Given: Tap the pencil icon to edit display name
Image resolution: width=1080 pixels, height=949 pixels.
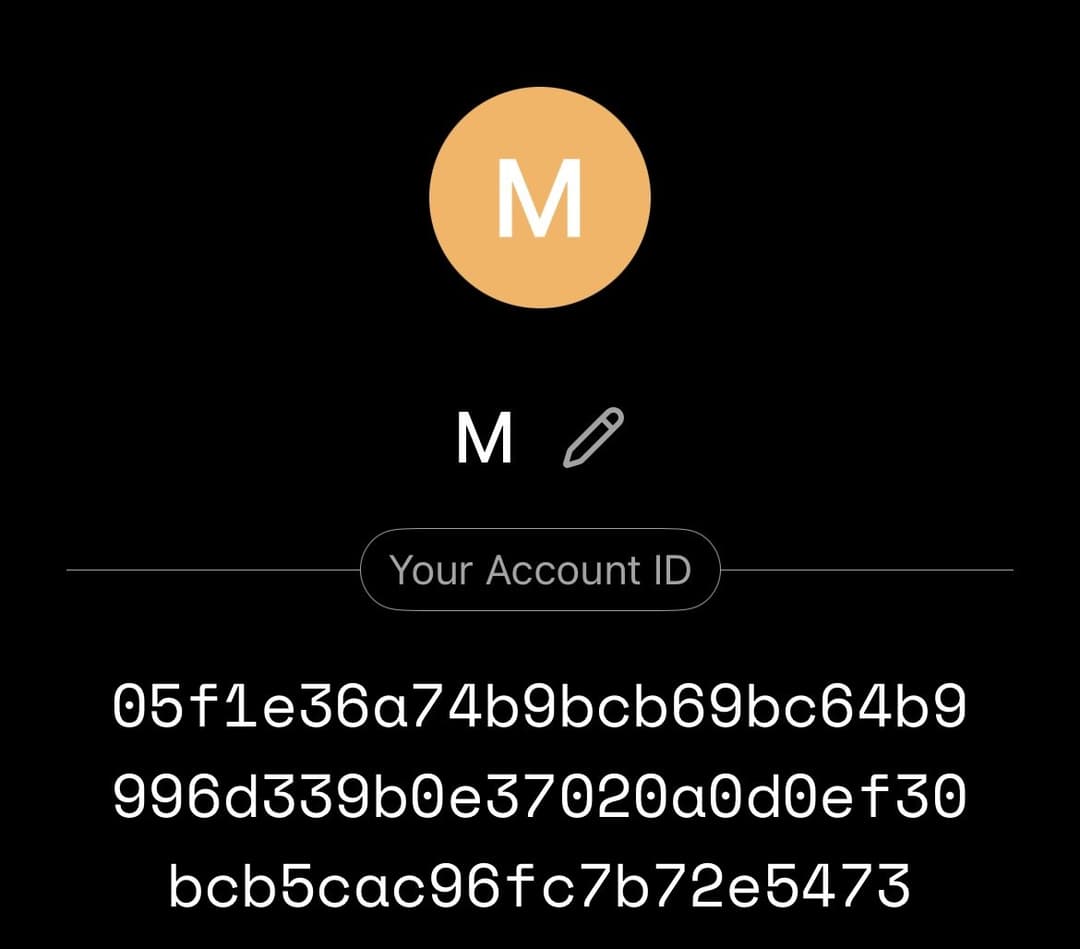Looking at the screenshot, I should pyautogui.click(x=593, y=438).
